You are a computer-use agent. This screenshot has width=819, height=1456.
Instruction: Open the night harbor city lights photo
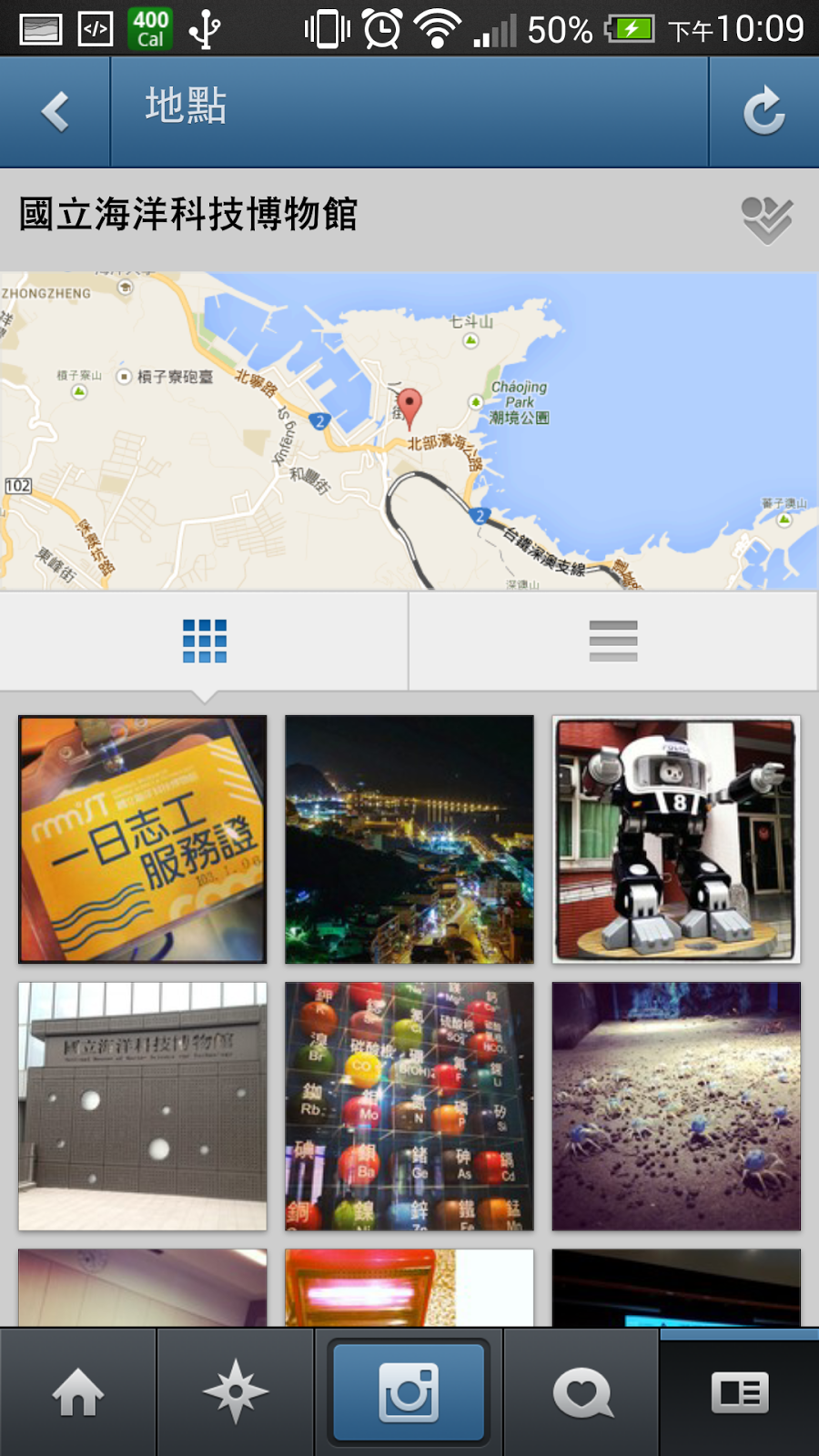(x=409, y=839)
